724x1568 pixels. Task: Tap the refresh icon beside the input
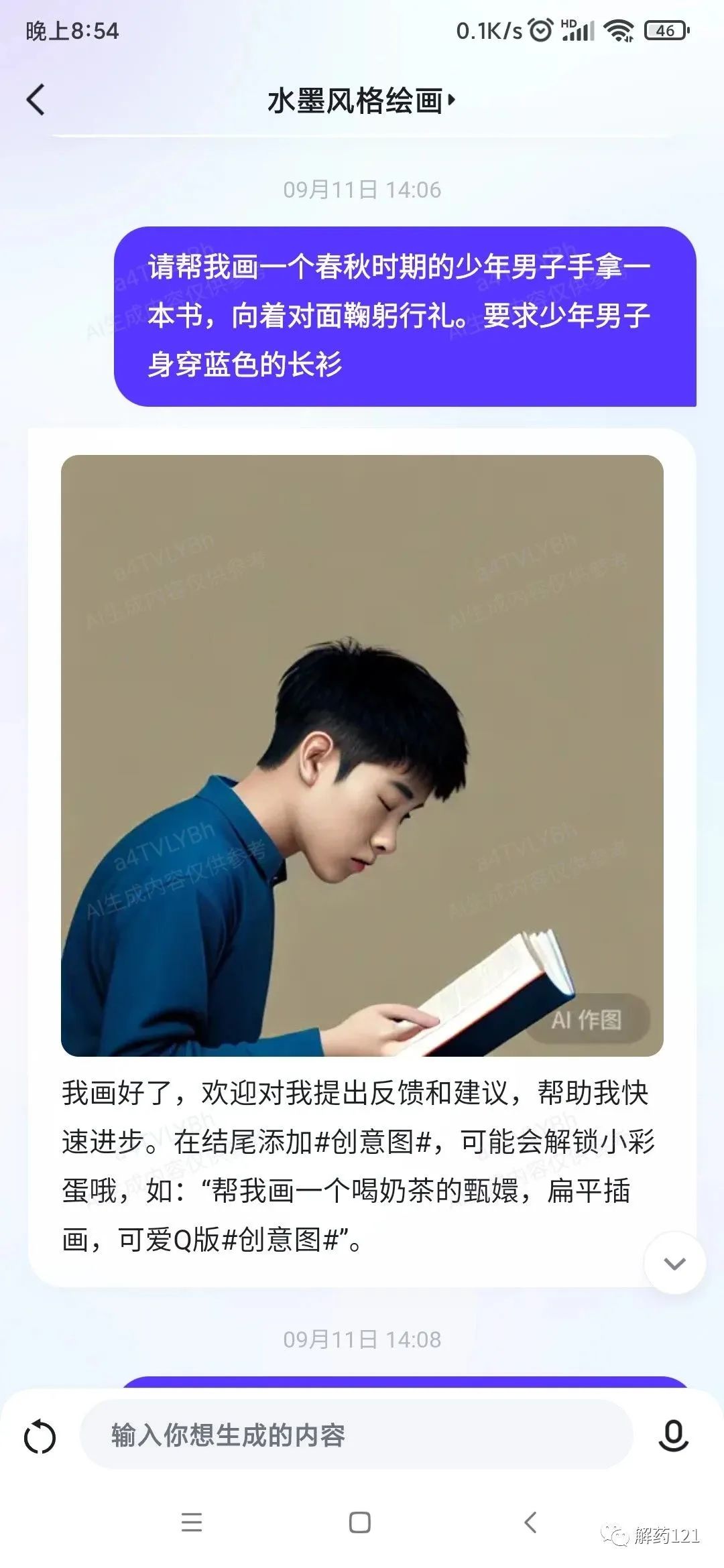40,1436
